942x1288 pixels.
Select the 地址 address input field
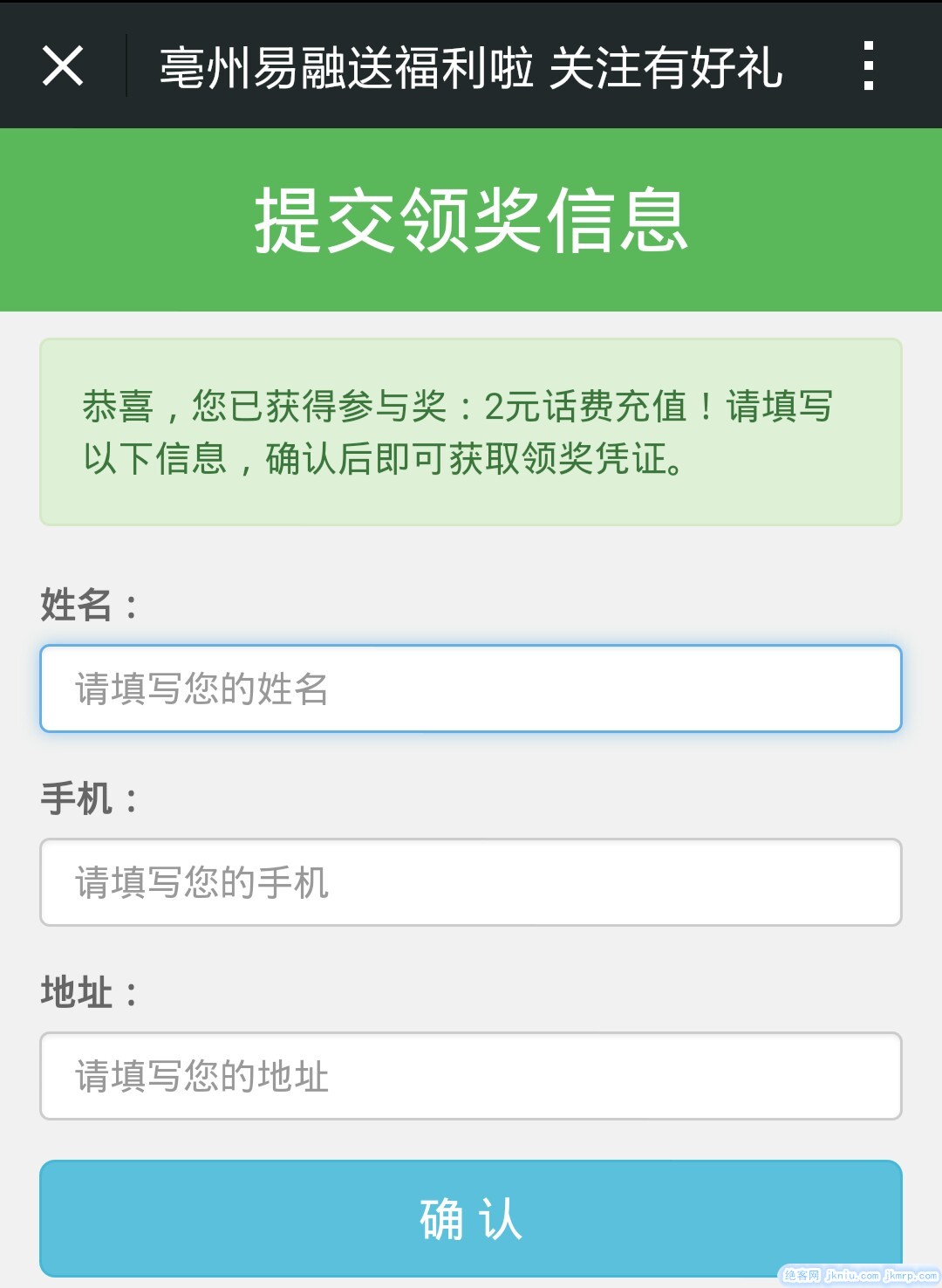click(x=471, y=1076)
